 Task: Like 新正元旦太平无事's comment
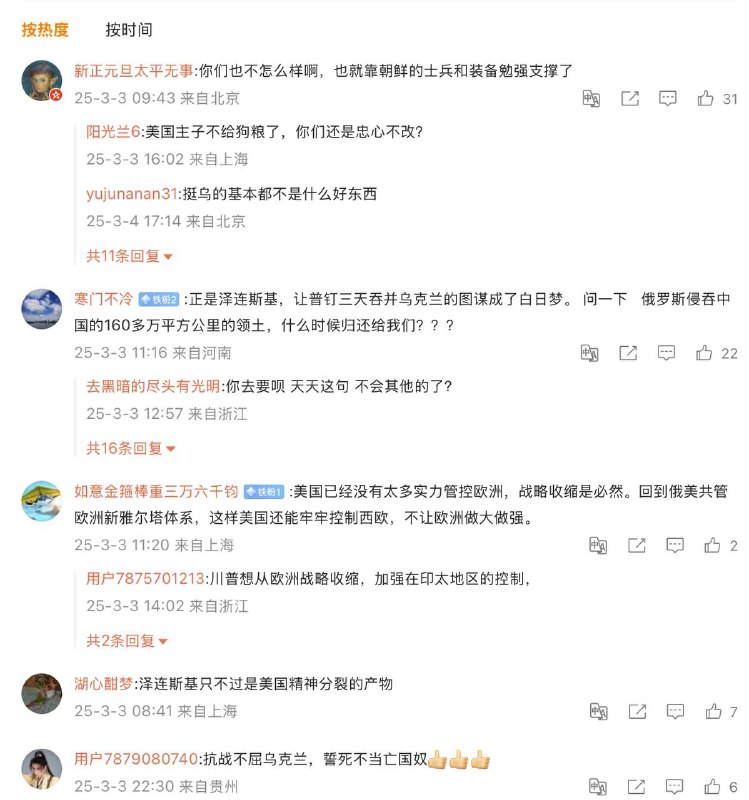pyautogui.click(x=706, y=98)
